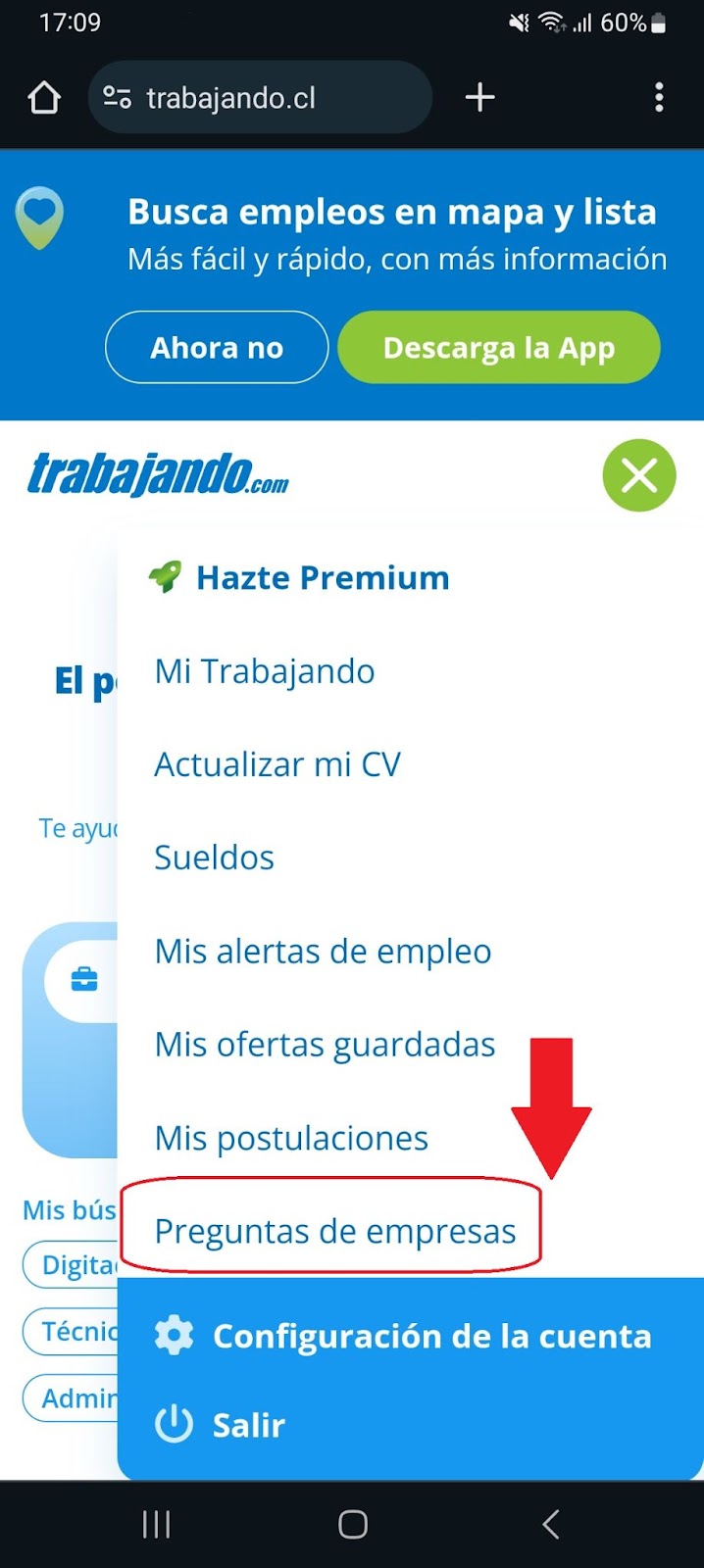This screenshot has height=1568, width=704.
Task: Open the system recent apps view
Action: coord(157,1524)
